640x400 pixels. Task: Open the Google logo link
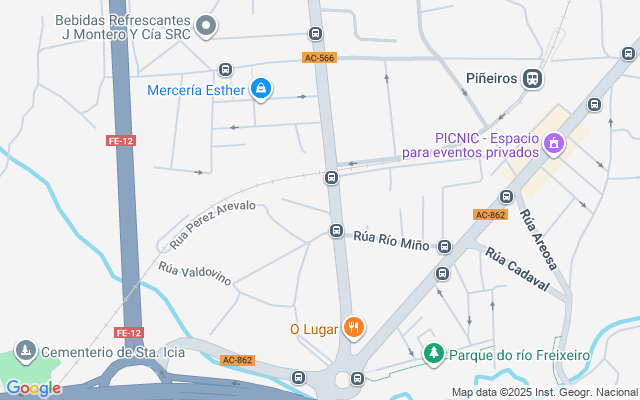32,388
